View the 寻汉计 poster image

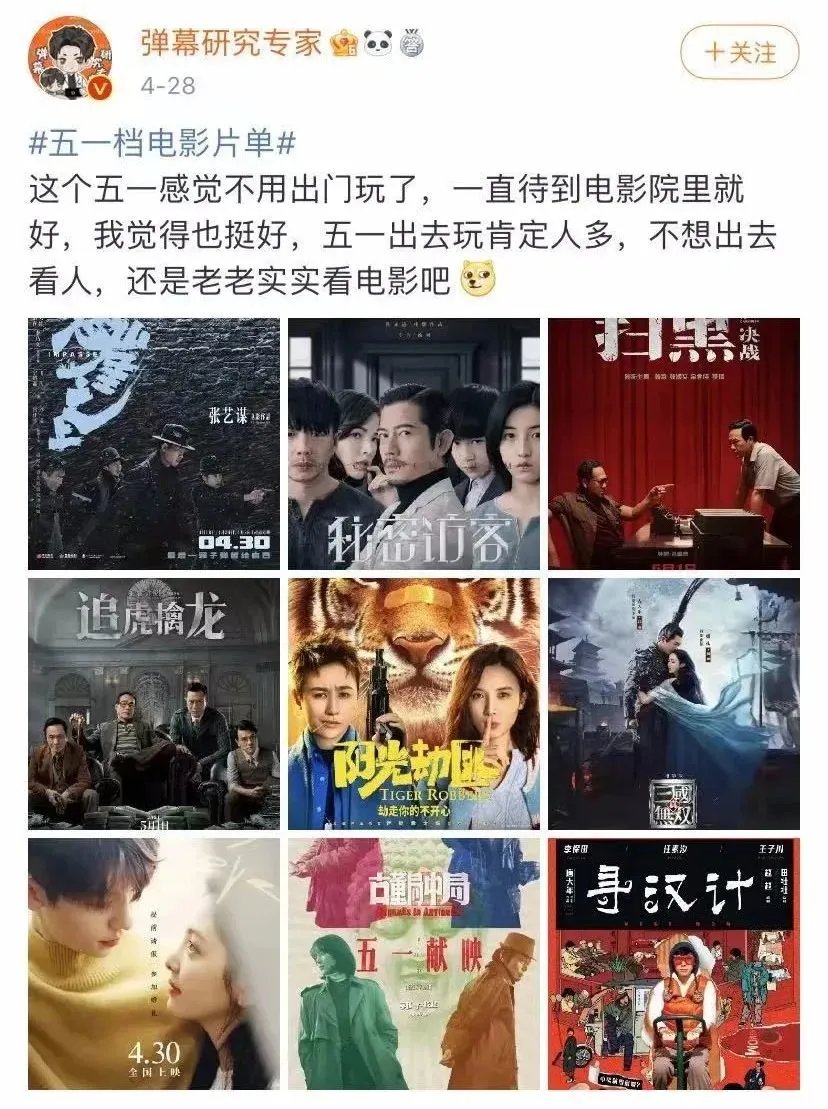pyautogui.click(x=674, y=964)
